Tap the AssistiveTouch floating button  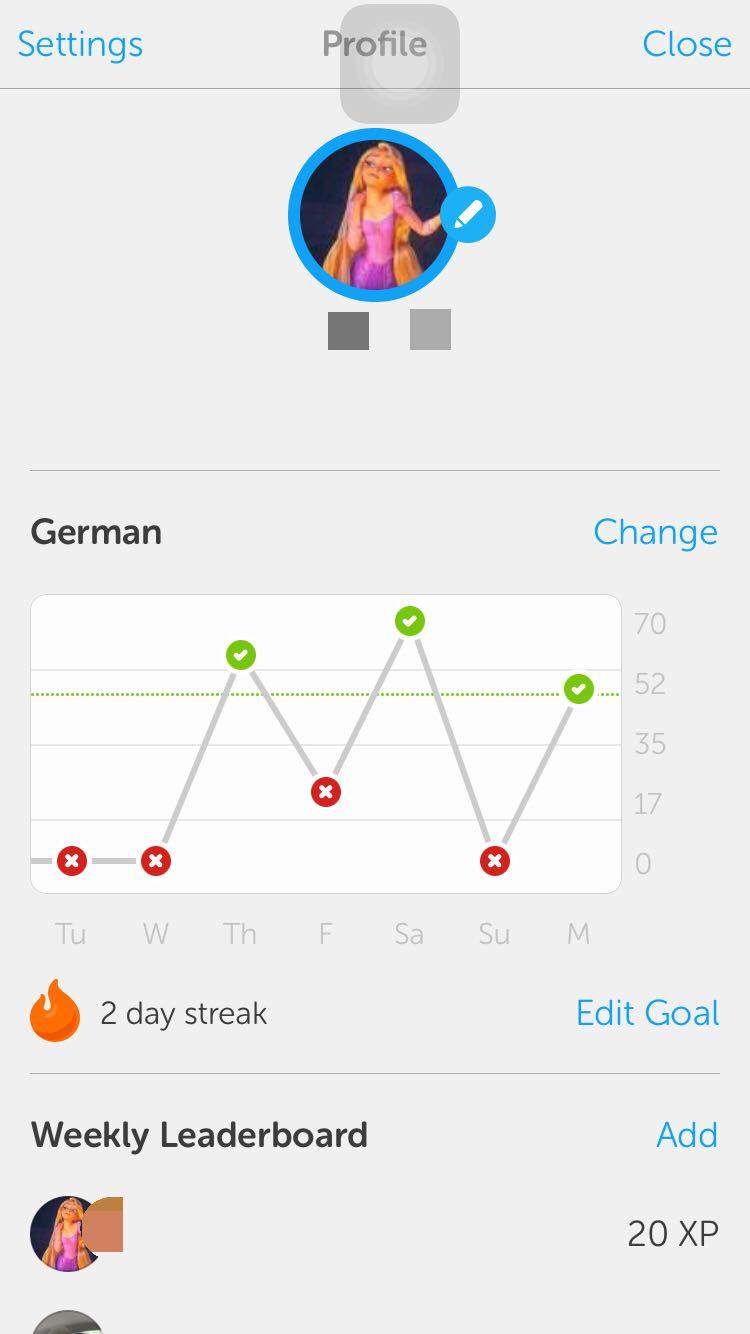(400, 64)
